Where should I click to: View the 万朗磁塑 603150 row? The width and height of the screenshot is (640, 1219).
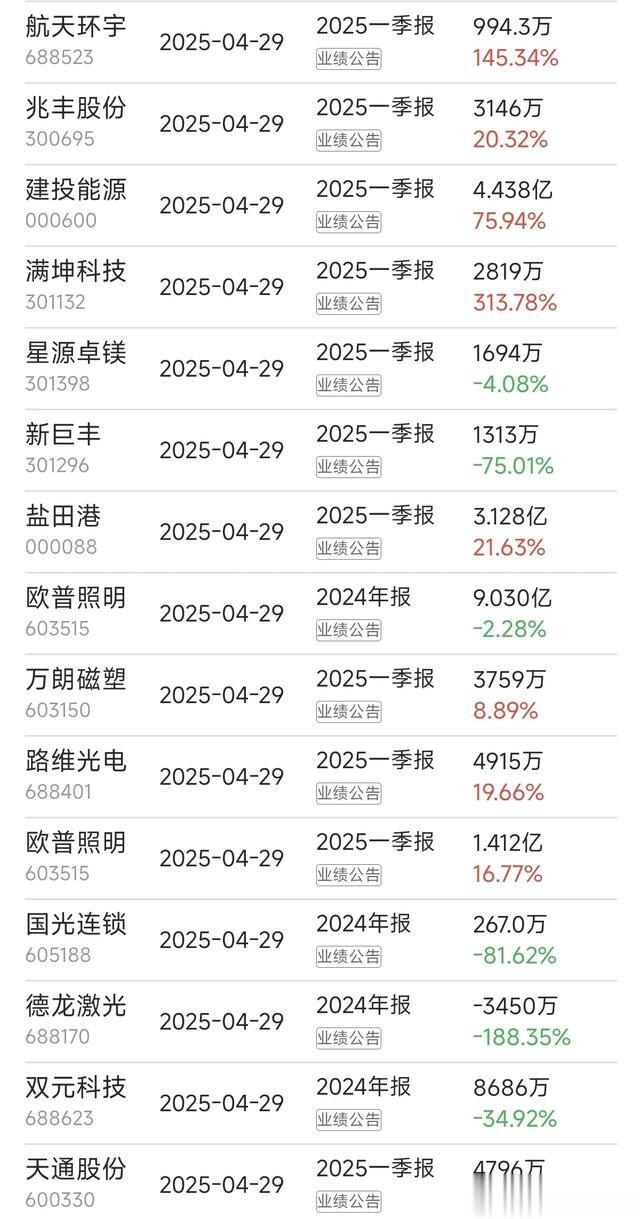point(320,695)
